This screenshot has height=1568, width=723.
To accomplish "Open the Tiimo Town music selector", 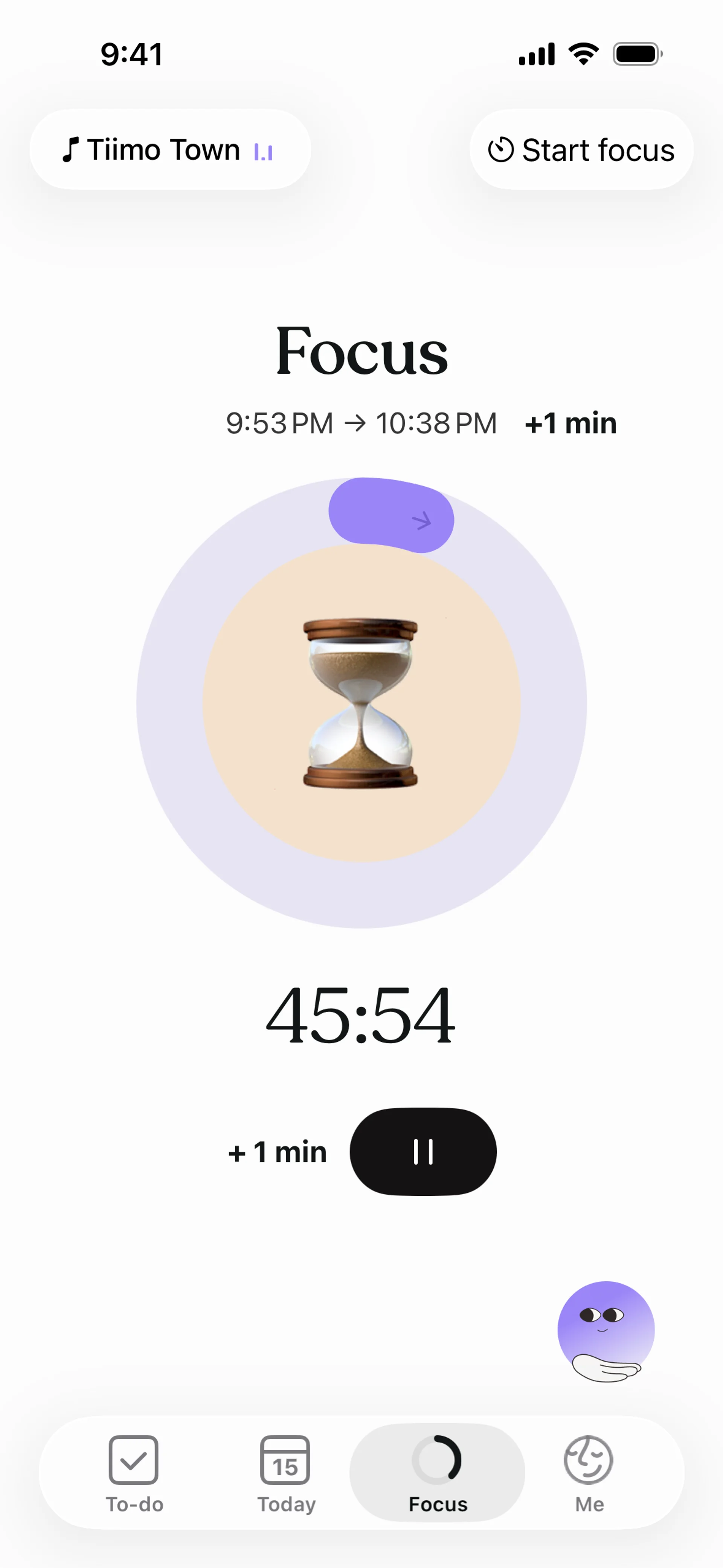I will (x=170, y=150).
